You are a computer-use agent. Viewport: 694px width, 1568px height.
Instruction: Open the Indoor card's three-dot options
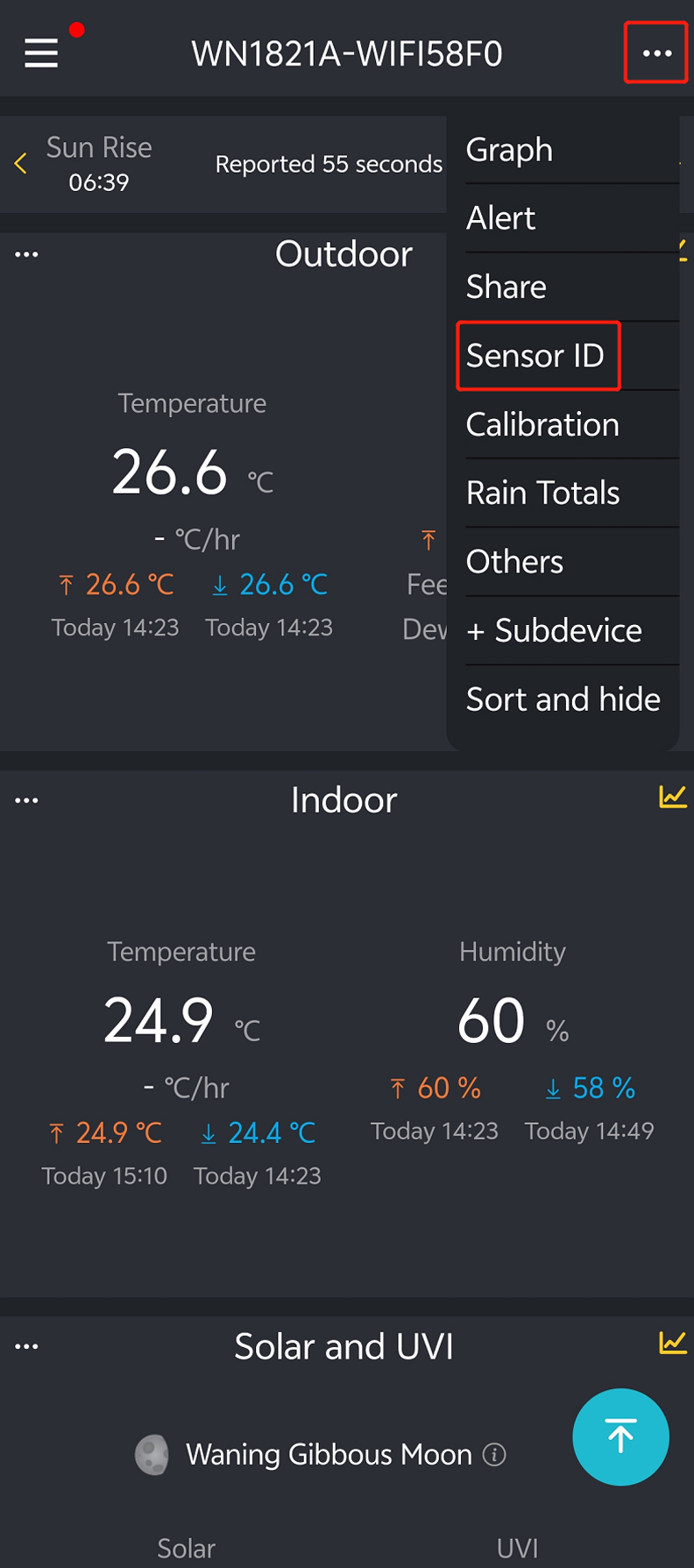(x=26, y=800)
